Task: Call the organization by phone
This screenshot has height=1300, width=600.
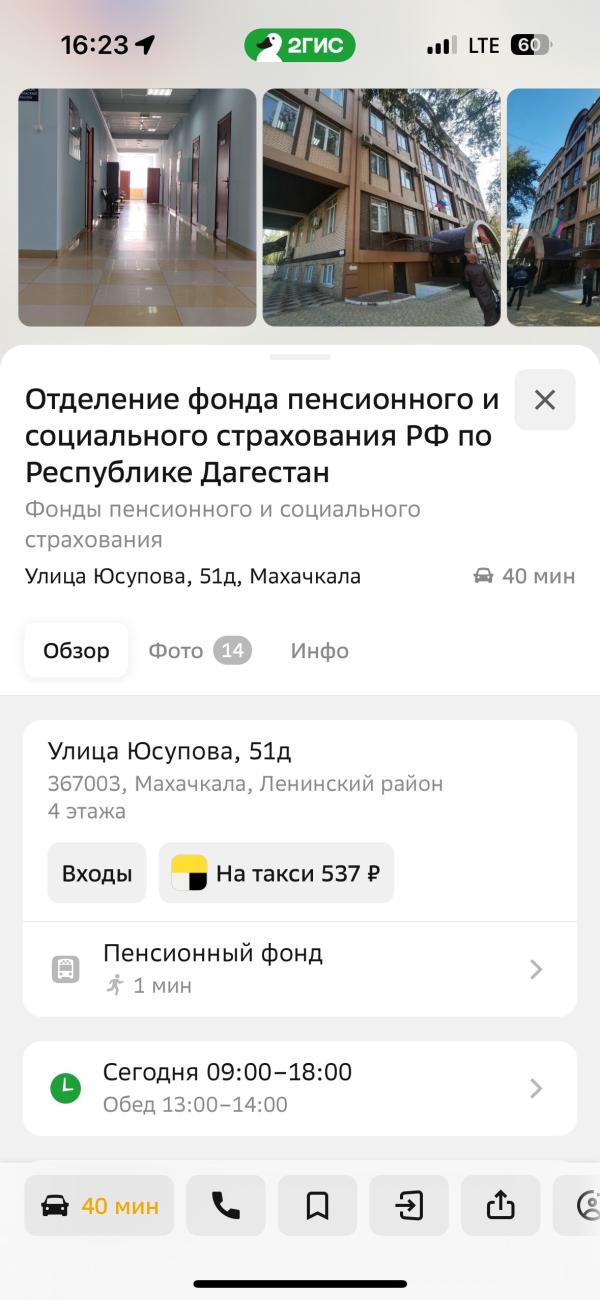Action: [x=226, y=1206]
